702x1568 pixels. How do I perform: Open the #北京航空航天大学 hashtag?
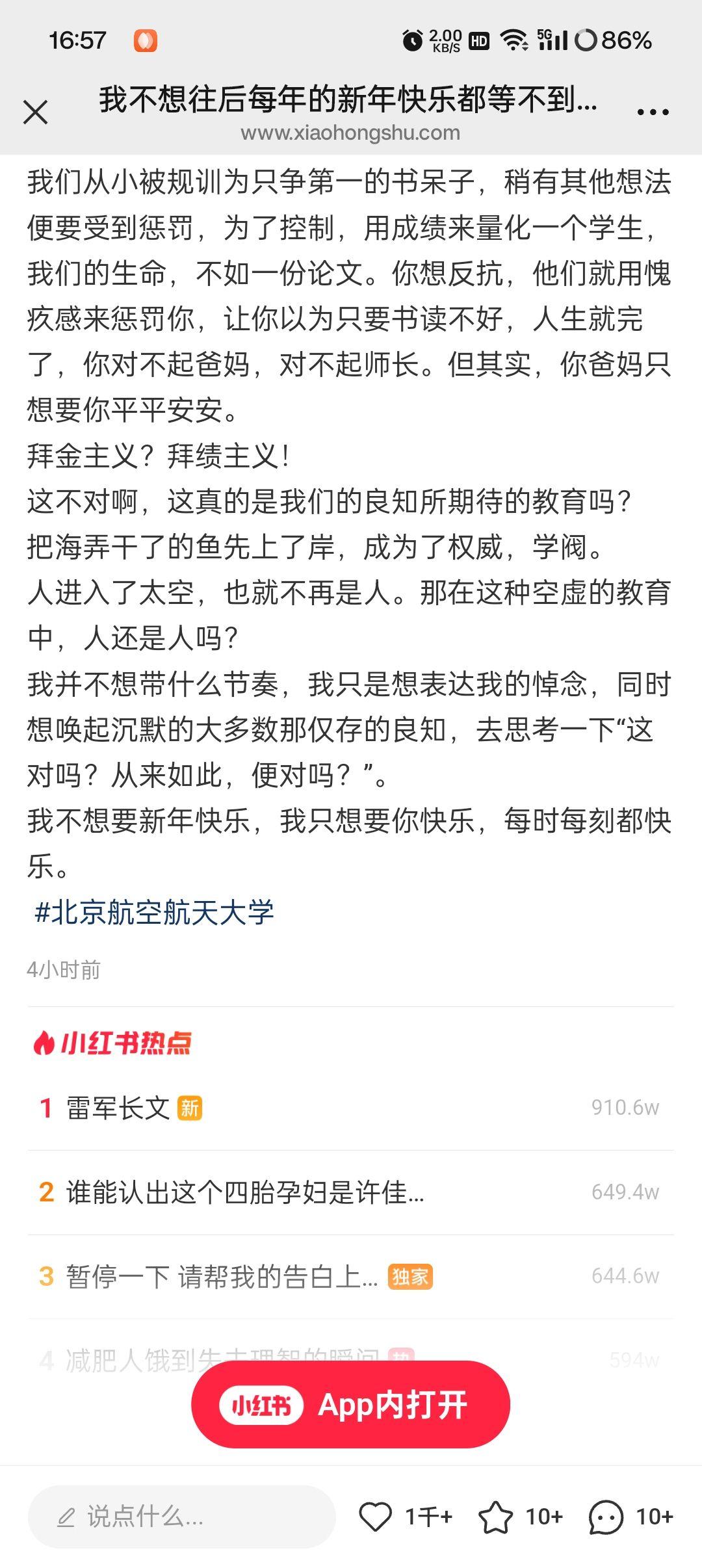point(154,912)
